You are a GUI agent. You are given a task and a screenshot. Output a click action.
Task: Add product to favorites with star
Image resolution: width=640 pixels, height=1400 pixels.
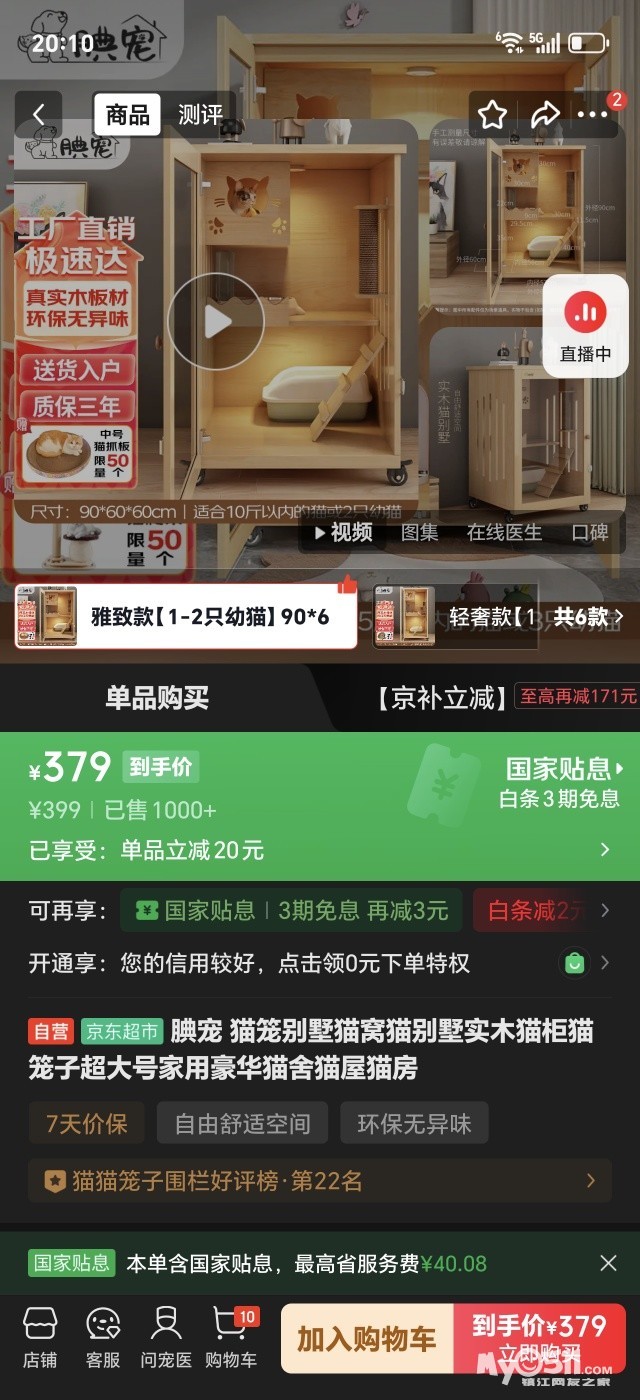[x=492, y=115]
